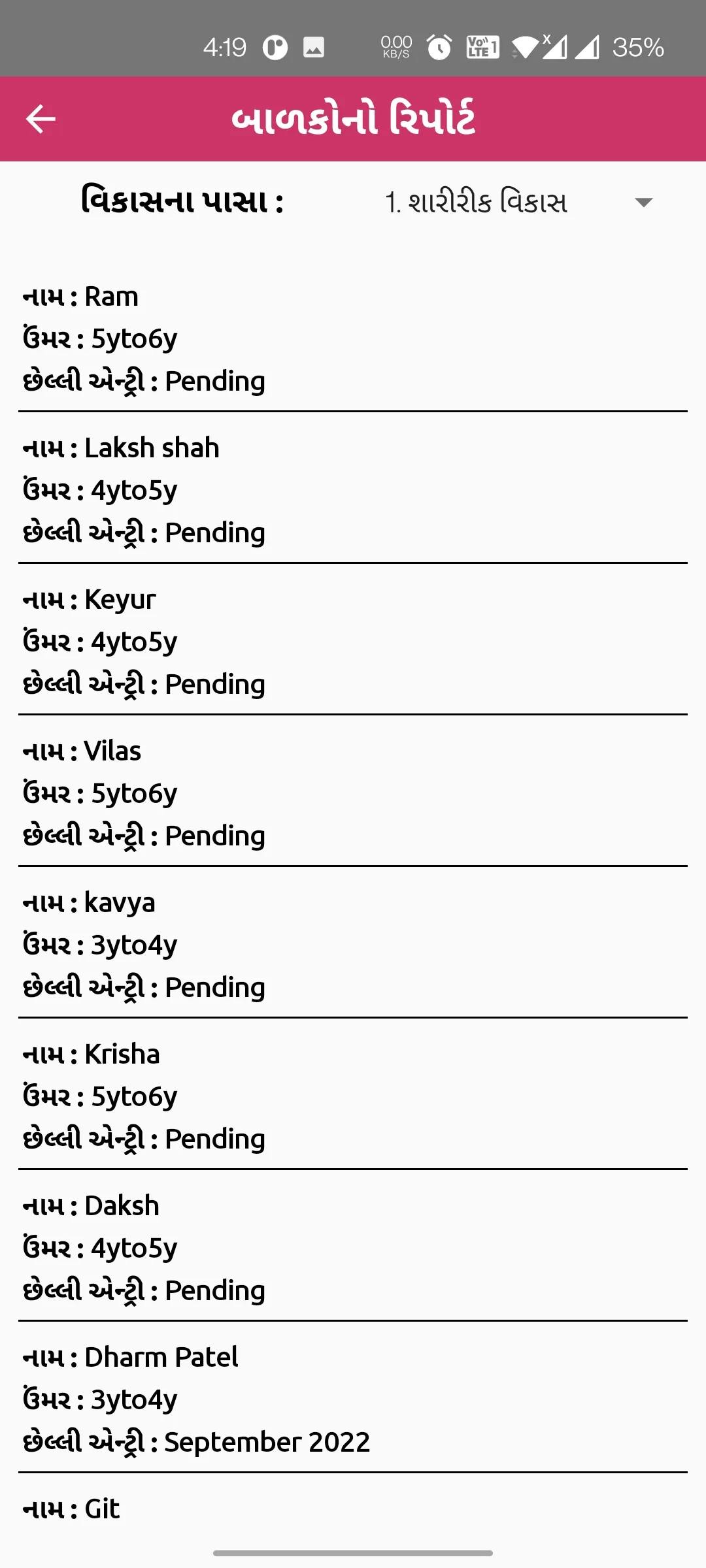The width and height of the screenshot is (706, 1568).
Task: Open kavya's report entry
Action: (353, 945)
